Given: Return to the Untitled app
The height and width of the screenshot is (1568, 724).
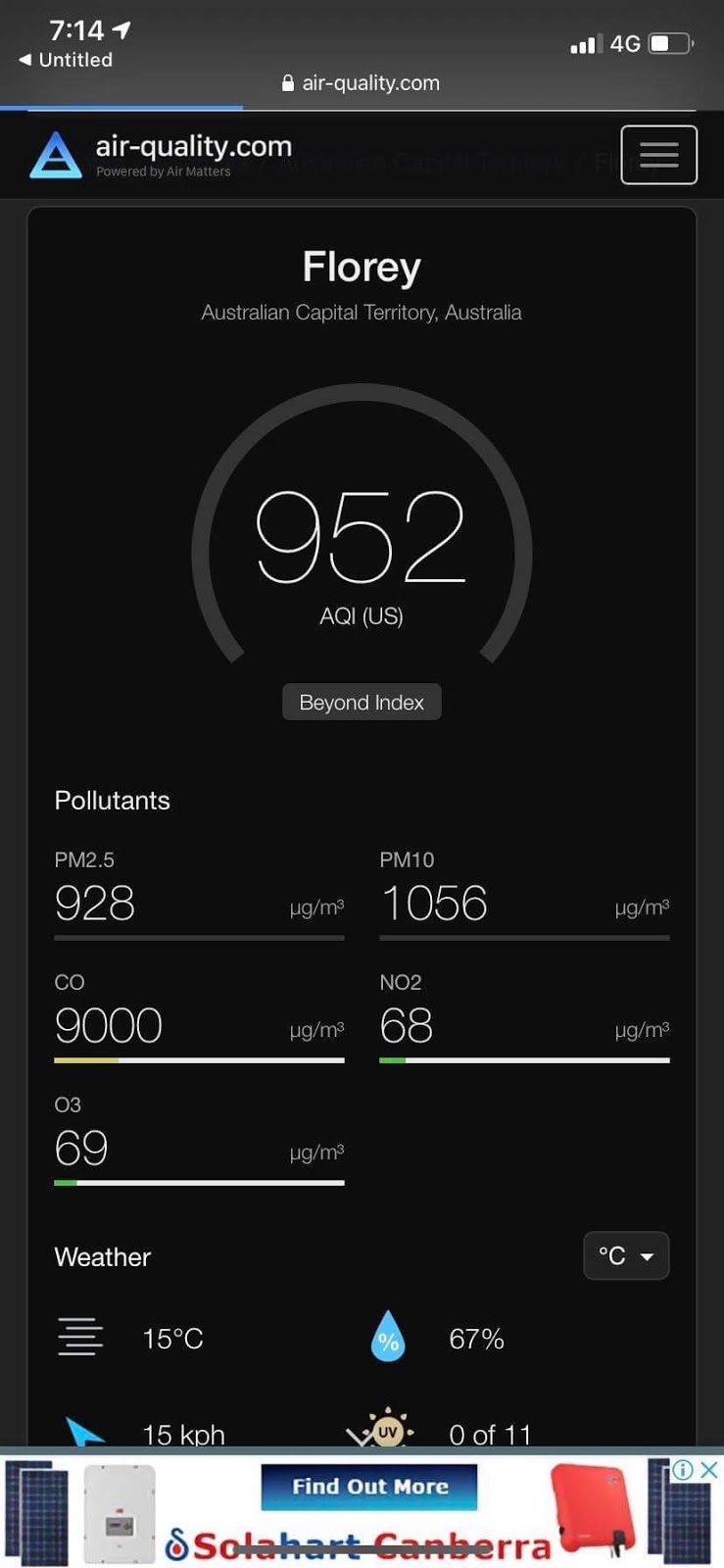Looking at the screenshot, I should [x=65, y=60].
